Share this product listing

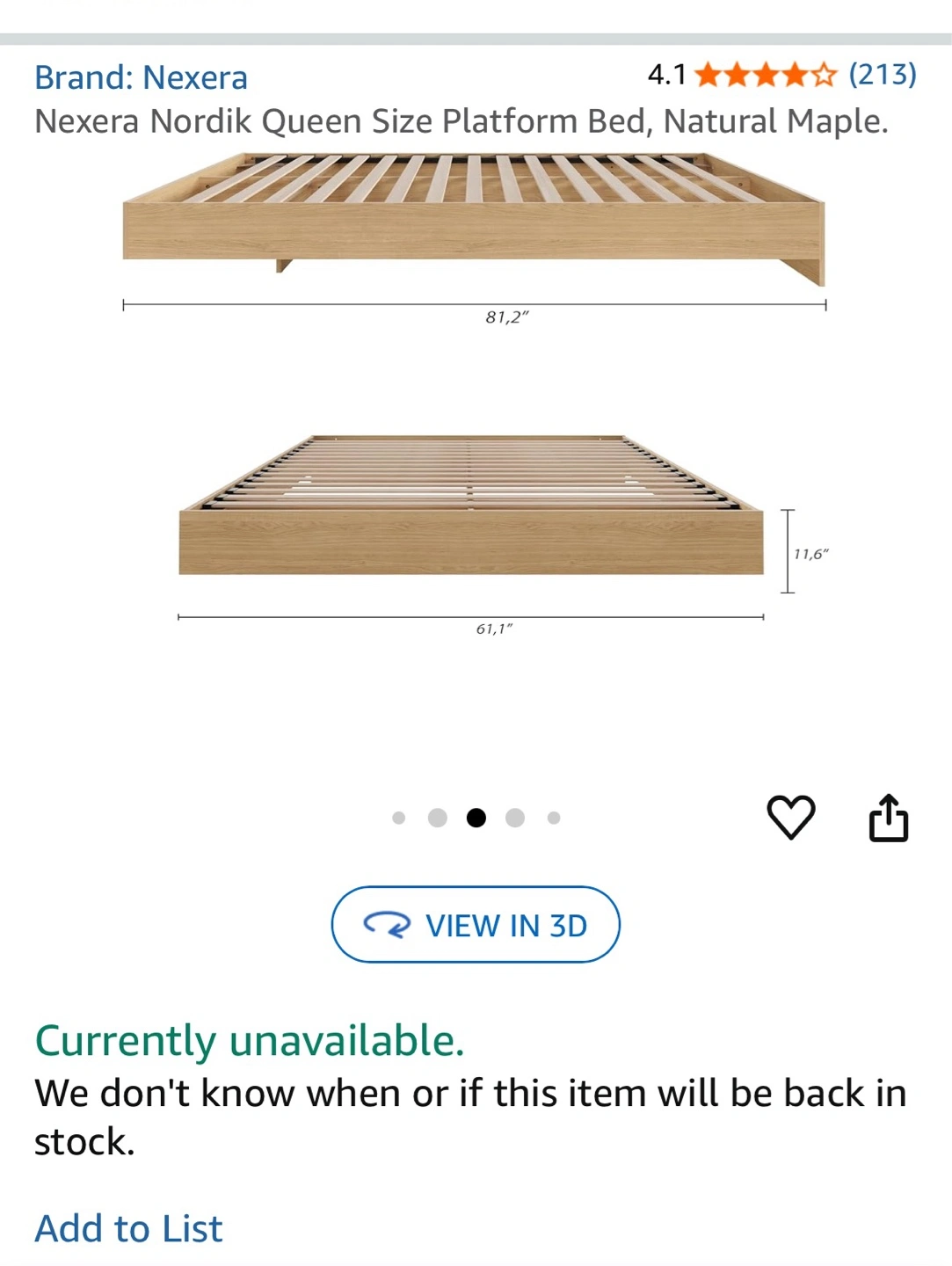[888, 818]
